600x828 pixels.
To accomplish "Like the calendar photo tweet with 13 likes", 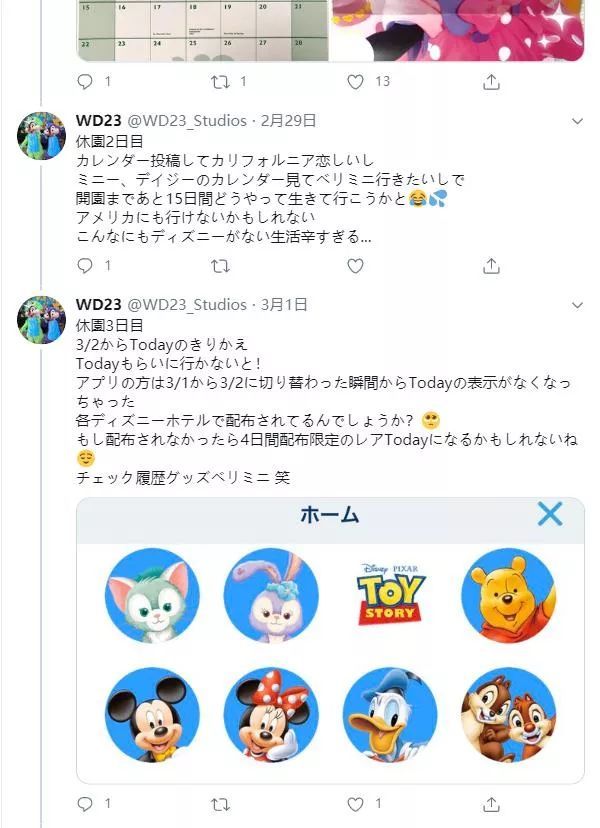I will coord(355,82).
